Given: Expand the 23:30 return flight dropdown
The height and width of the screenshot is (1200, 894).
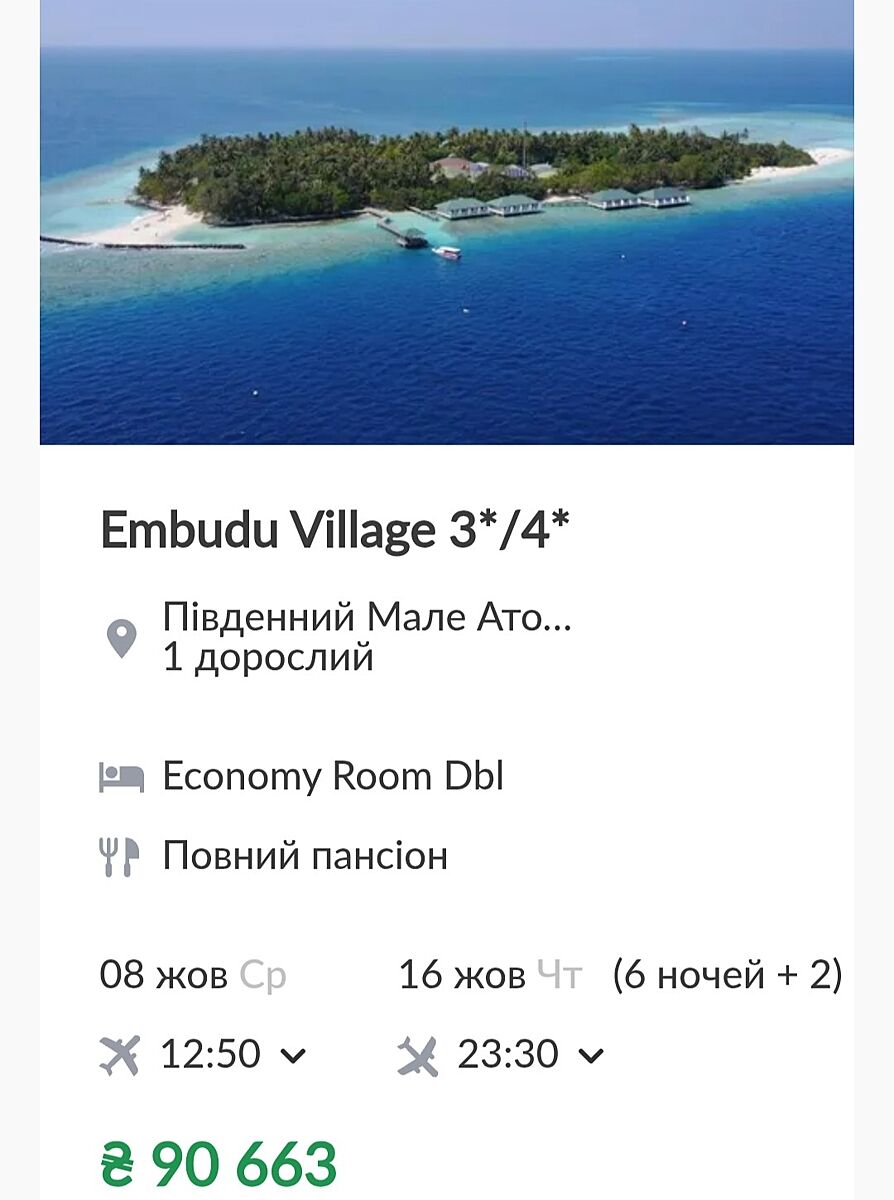Looking at the screenshot, I should (x=591, y=1056).
